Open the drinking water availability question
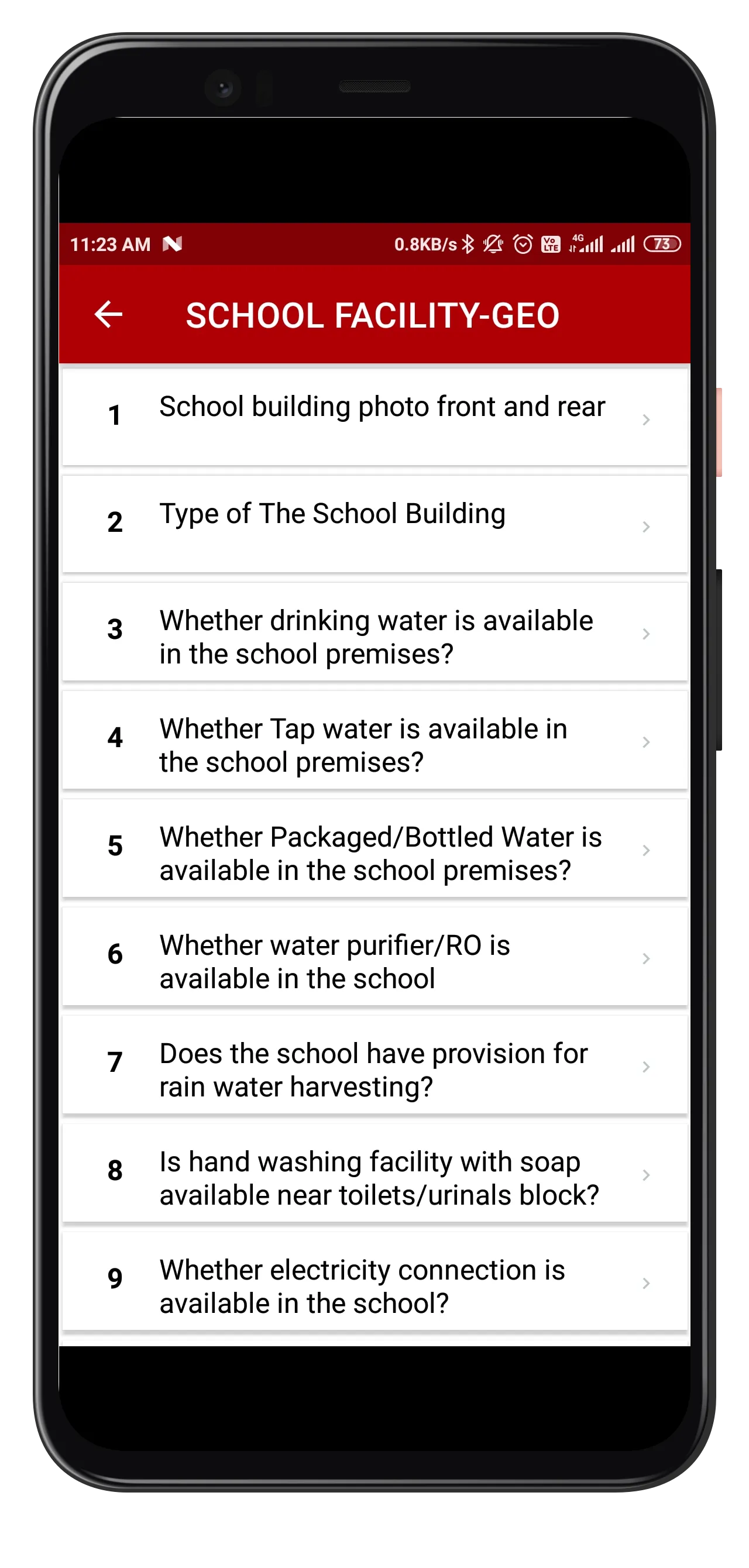This screenshot has width=749, height=1568. pos(374,634)
